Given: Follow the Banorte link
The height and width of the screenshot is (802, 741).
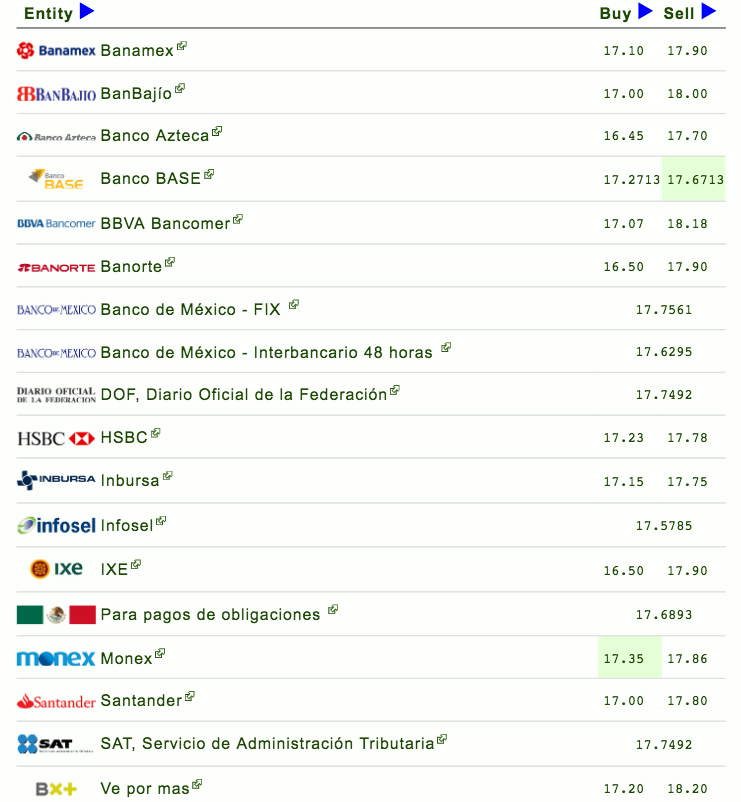Looking at the screenshot, I should pos(131,267).
